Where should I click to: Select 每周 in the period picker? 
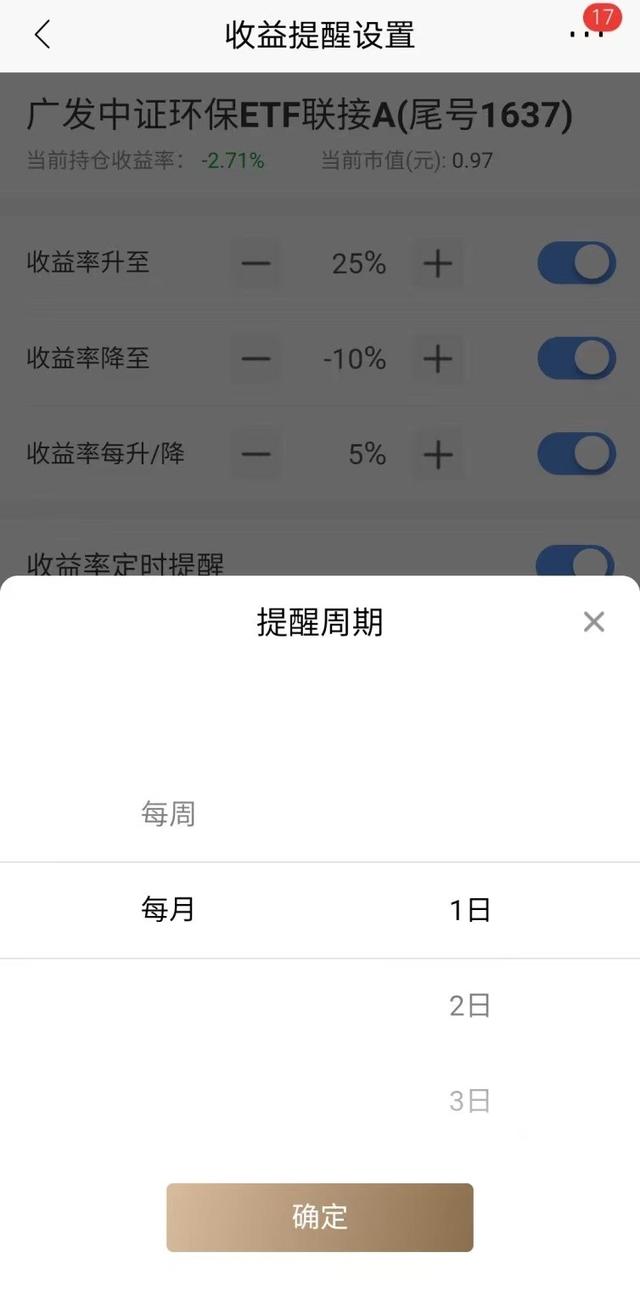click(x=168, y=814)
